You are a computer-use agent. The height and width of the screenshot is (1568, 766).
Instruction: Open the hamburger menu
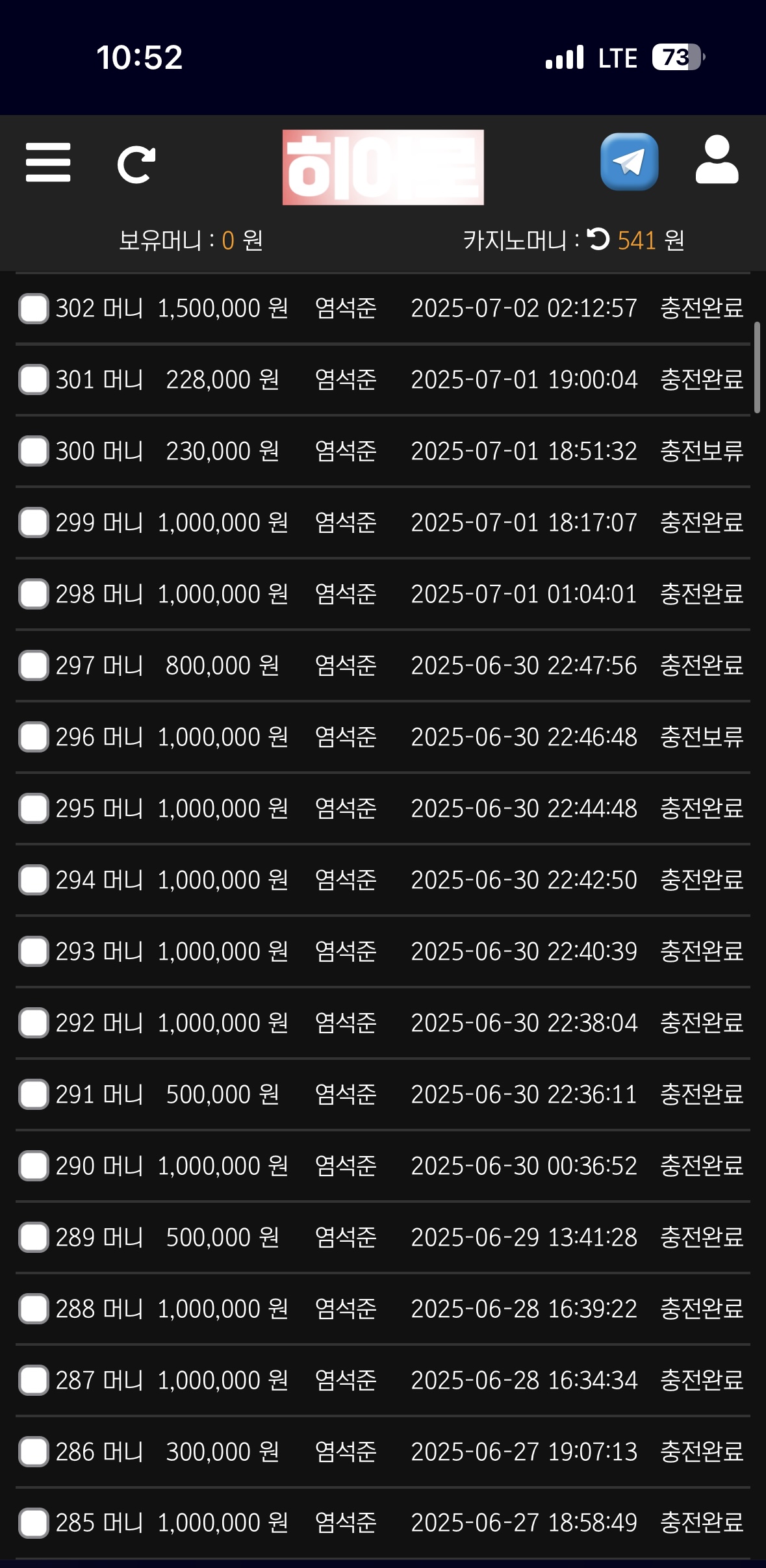point(48,162)
